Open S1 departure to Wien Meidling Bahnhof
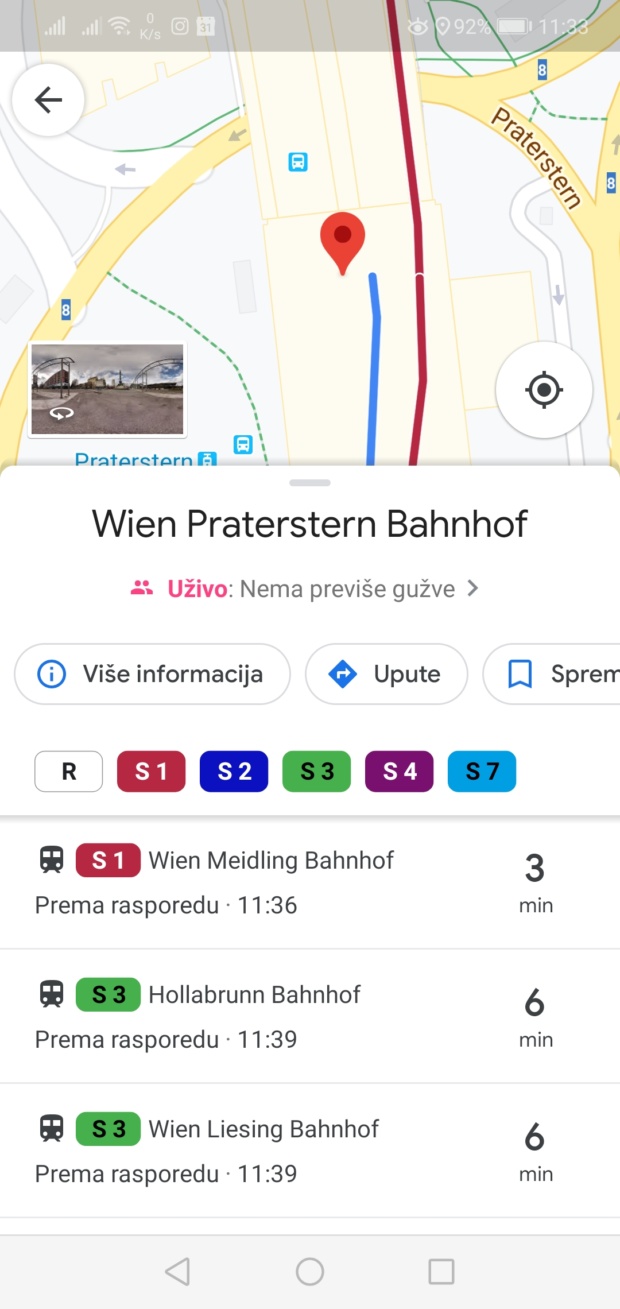The image size is (620, 1309). click(x=300, y=882)
